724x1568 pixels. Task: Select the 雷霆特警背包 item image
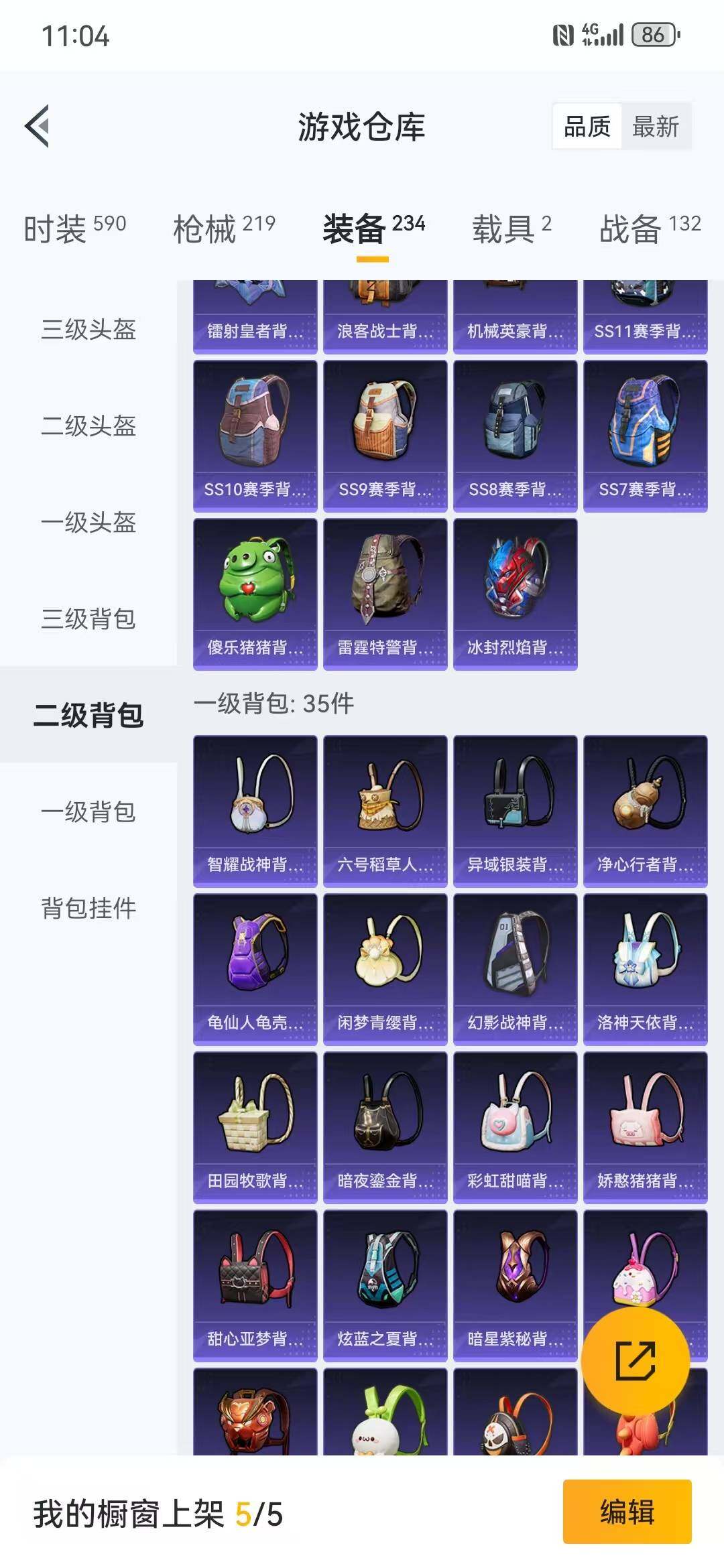[384, 590]
